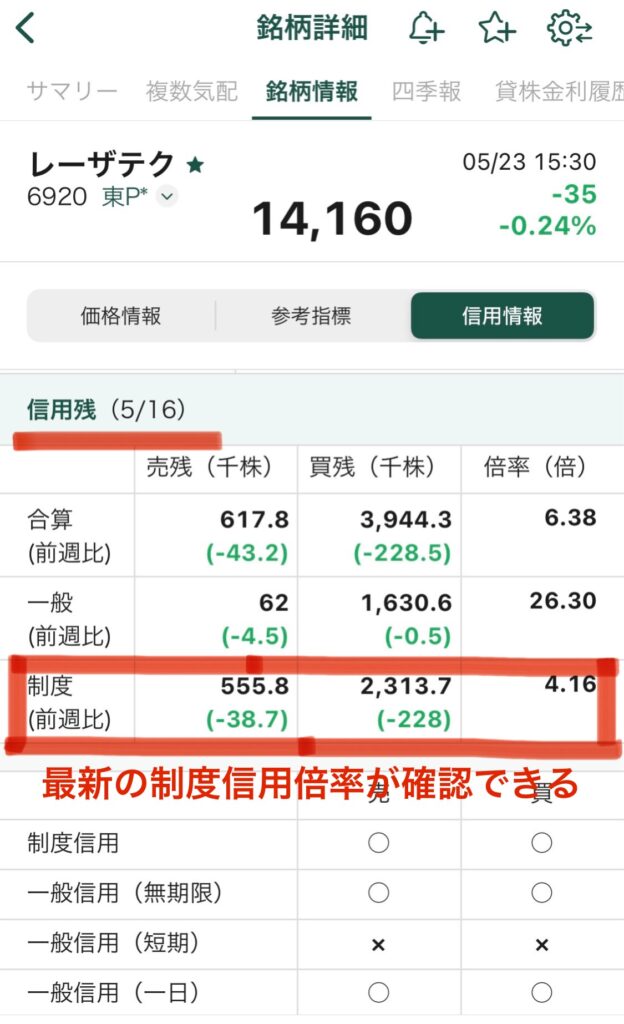Open the settings gear icon
This screenshot has height=1024, width=624.
pyautogui.click(x=569, y=28)
